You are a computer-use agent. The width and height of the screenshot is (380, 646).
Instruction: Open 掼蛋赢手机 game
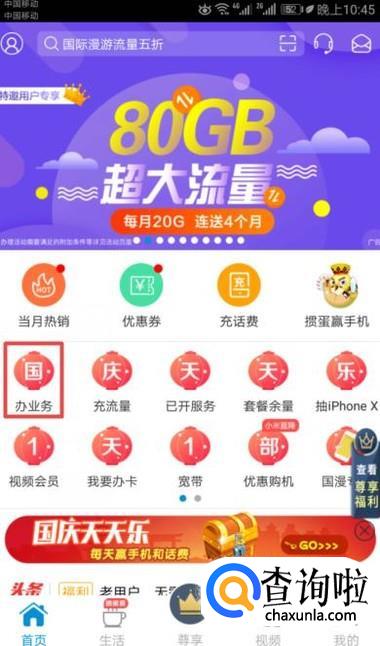click(337, 296)
